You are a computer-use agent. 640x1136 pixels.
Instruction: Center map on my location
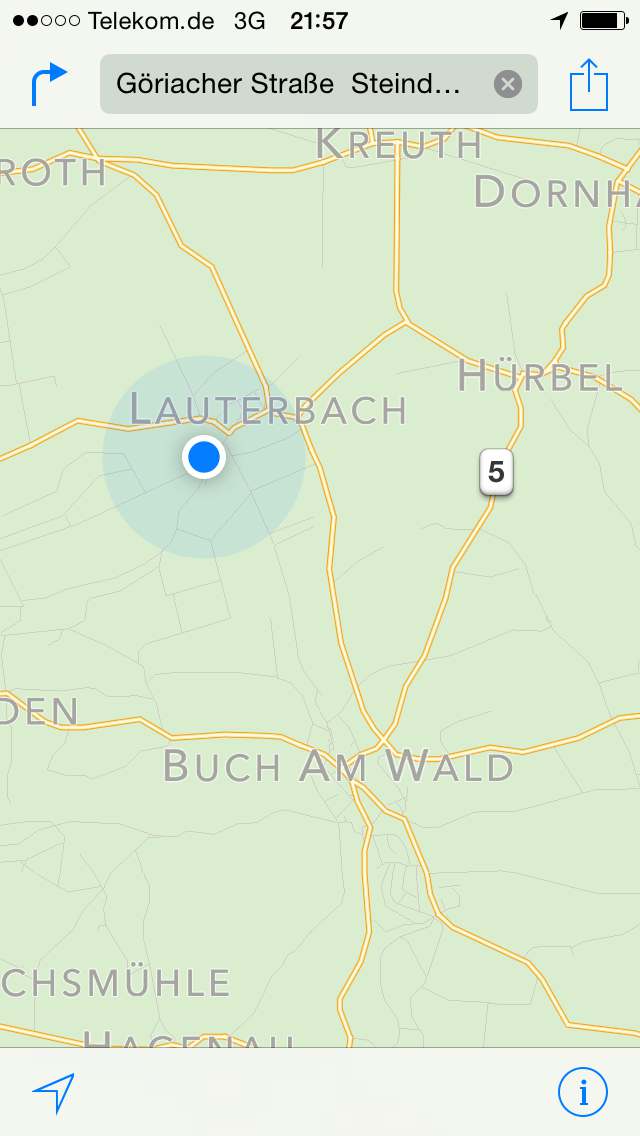click(x=54, y=1093)
